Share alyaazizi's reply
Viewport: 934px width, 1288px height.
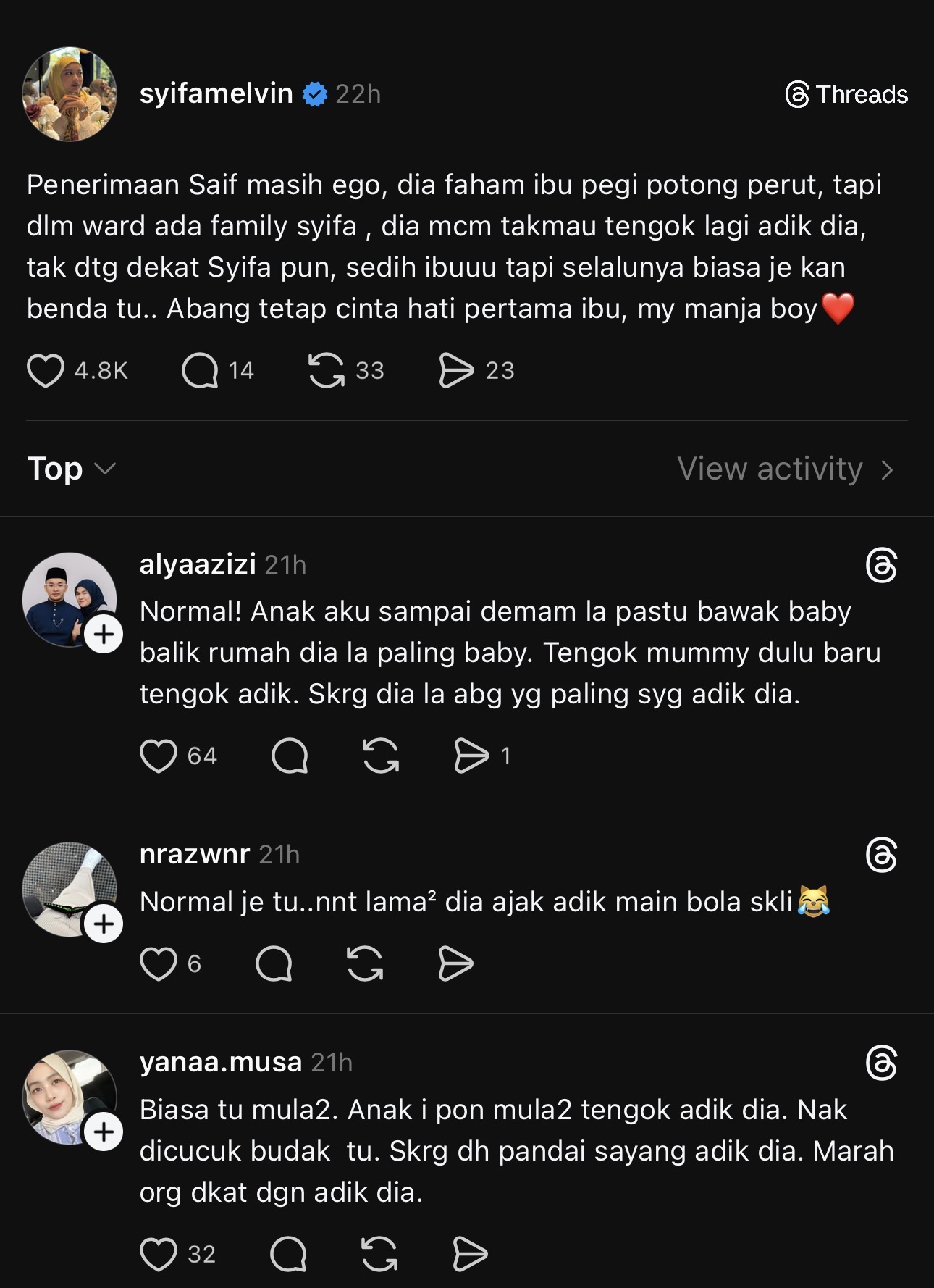pyautogui.click(x=471, y=756)
